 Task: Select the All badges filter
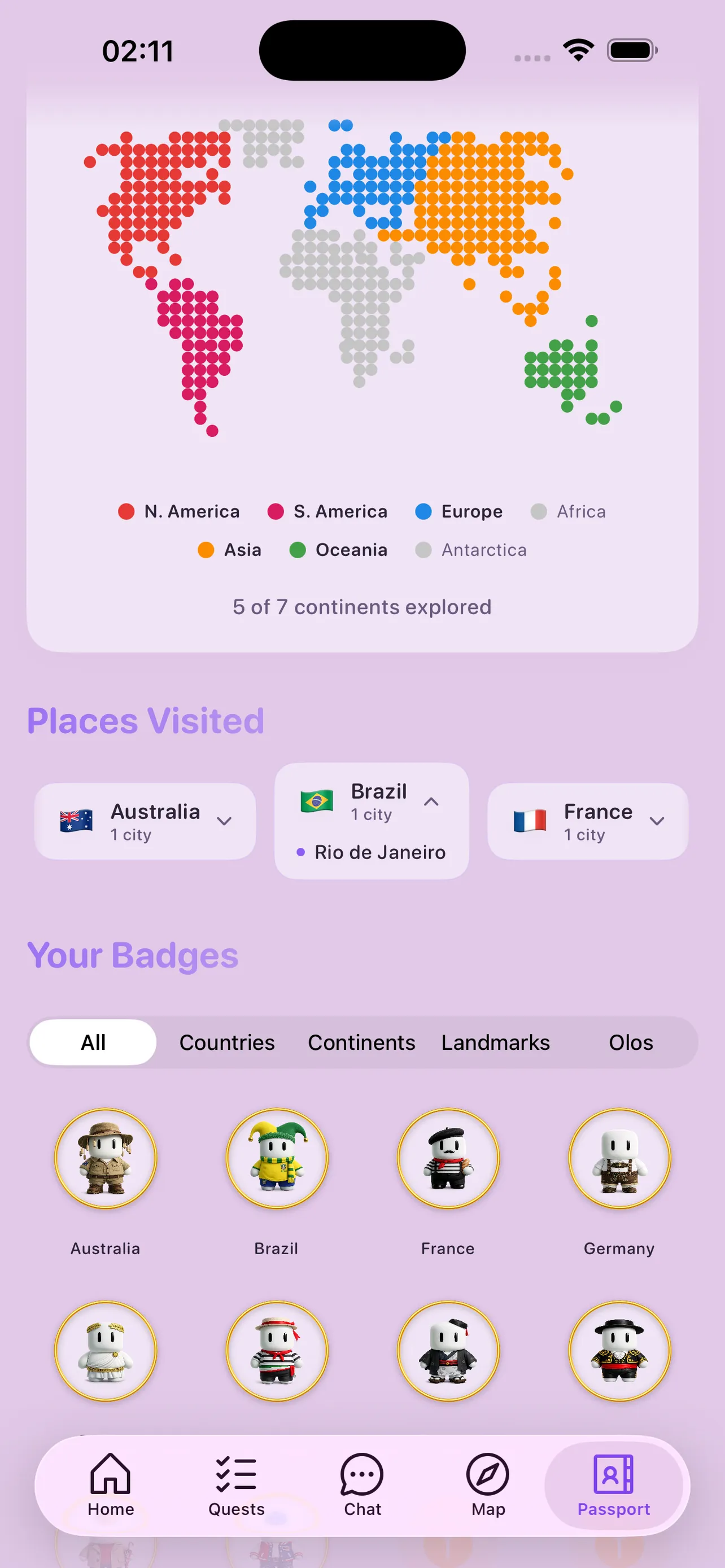coord(93,1042)
